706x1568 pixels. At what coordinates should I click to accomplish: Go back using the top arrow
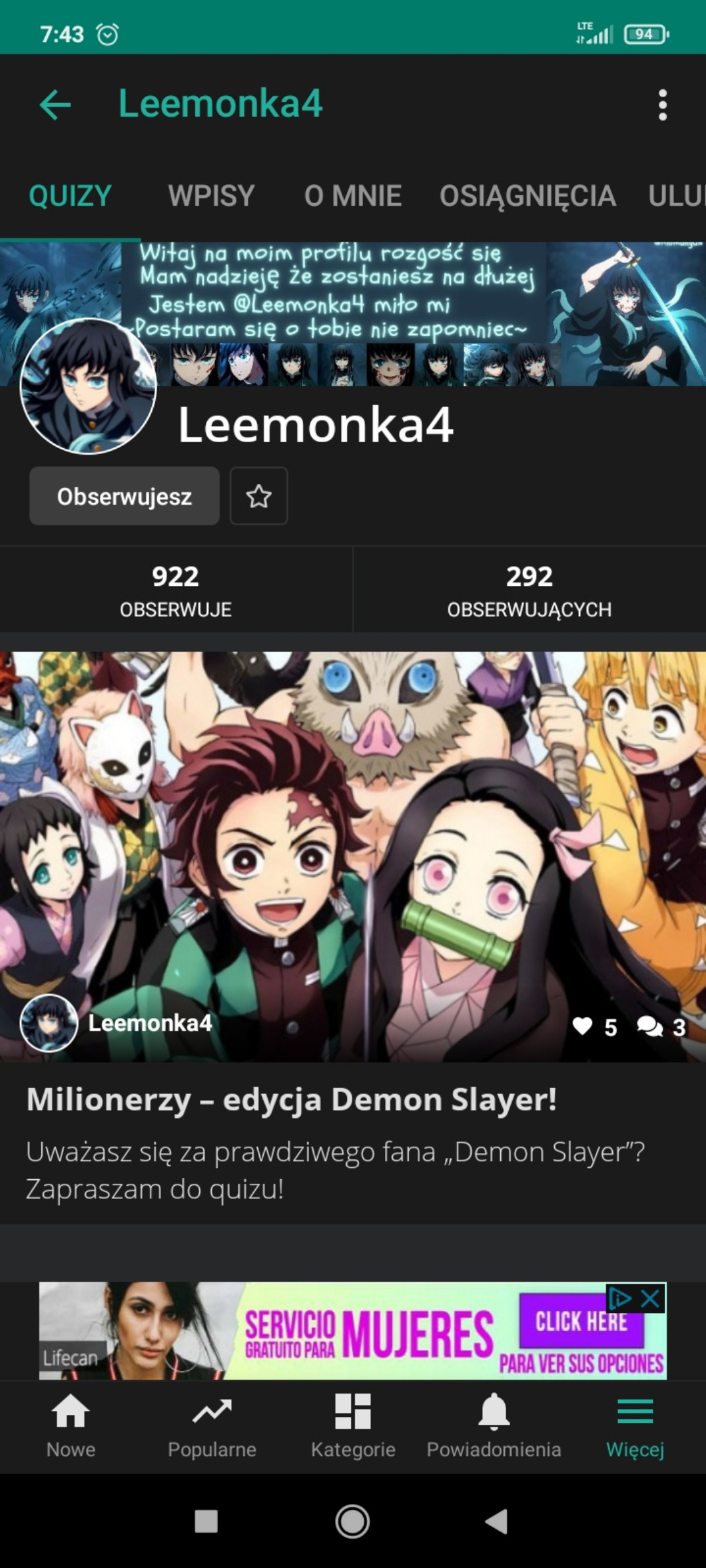tap(55, 105)
